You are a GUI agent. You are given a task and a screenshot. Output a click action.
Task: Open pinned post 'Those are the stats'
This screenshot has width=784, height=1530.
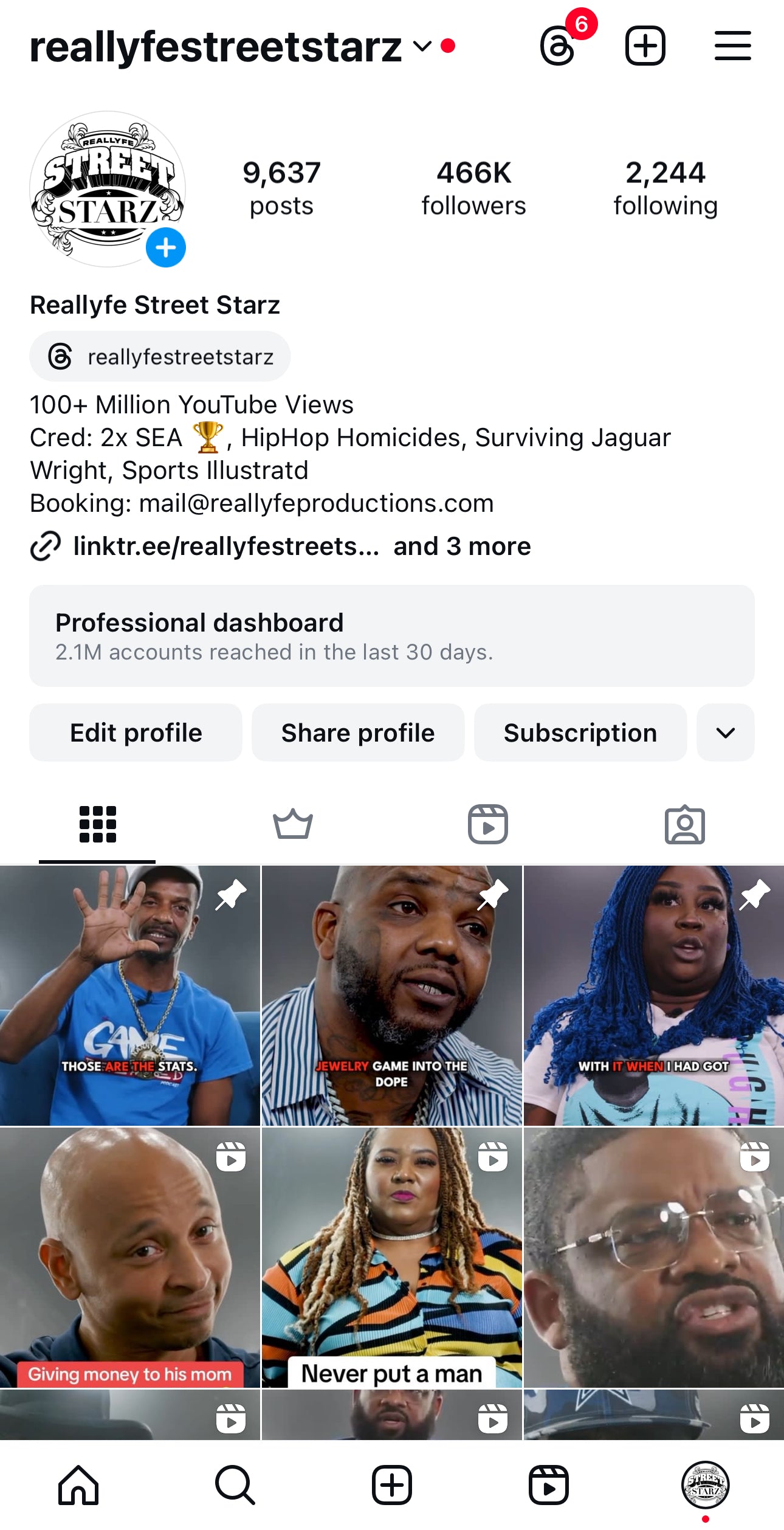coord(129,995)
